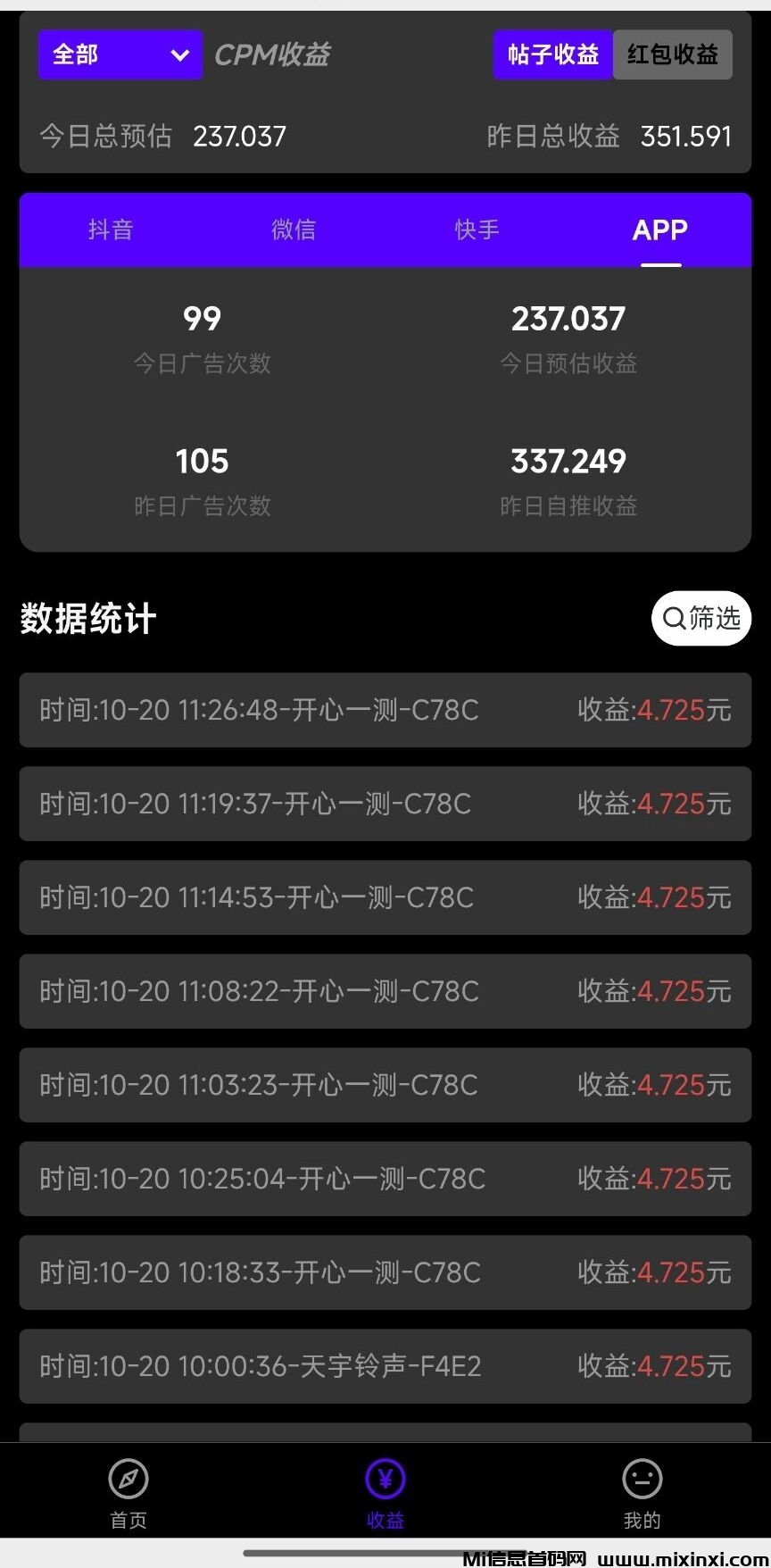Tap the 筛选 filter button
Screen dimensions: 771x1568
pos(701,618)
